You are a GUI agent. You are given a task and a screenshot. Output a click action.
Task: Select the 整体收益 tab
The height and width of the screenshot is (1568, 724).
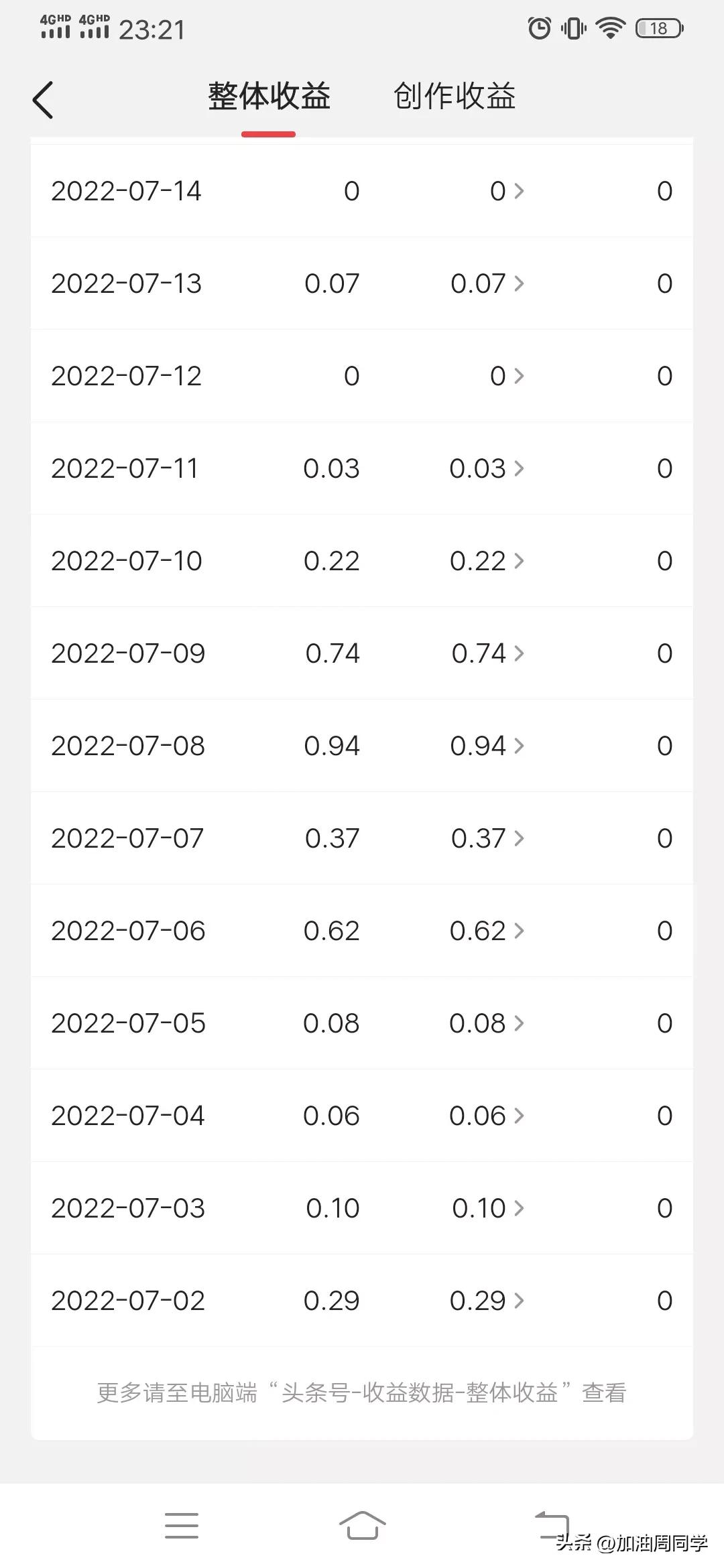pyautogui.click(x=269, y=96)
